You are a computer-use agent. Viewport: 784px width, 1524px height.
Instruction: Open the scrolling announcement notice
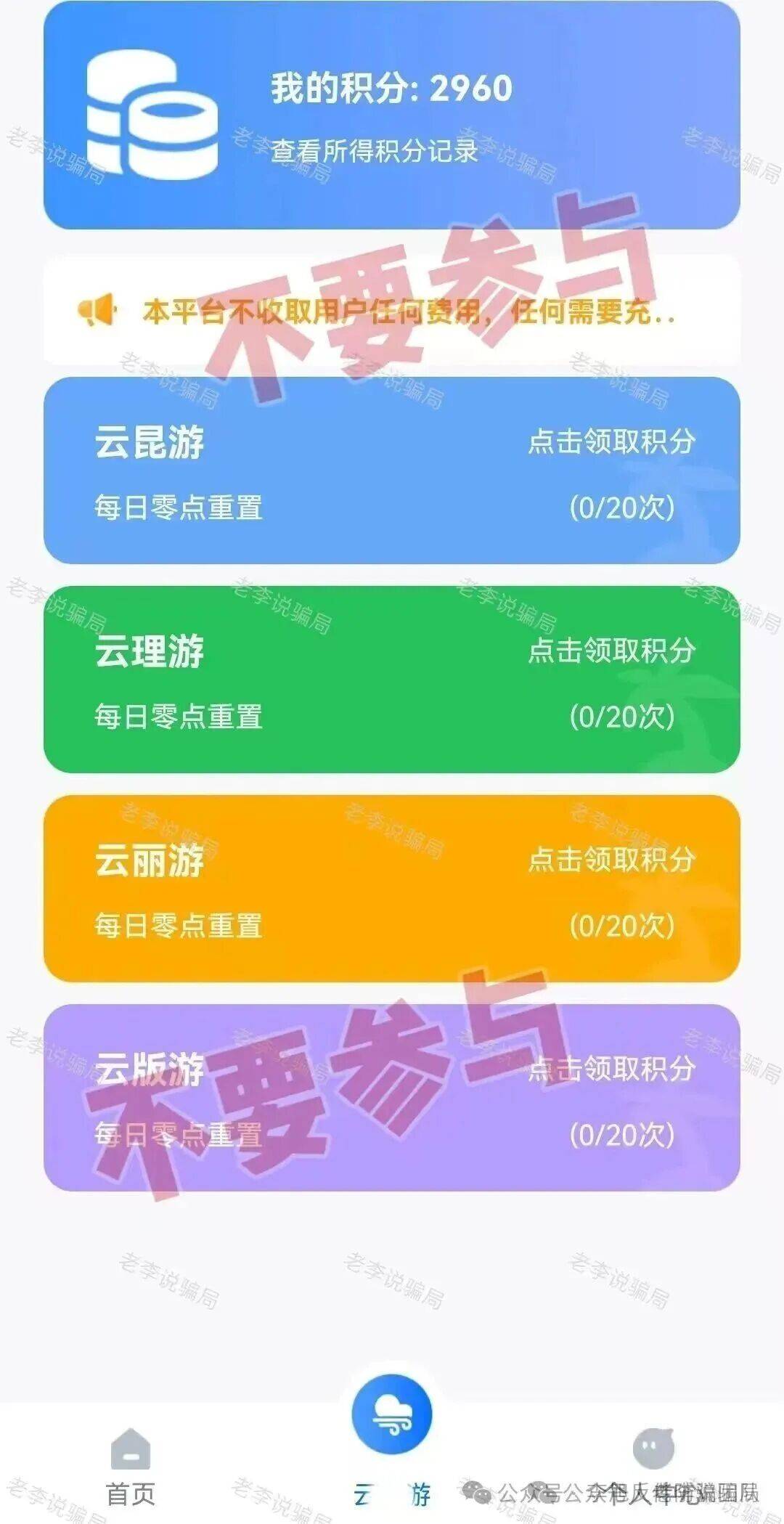(392, 312)
